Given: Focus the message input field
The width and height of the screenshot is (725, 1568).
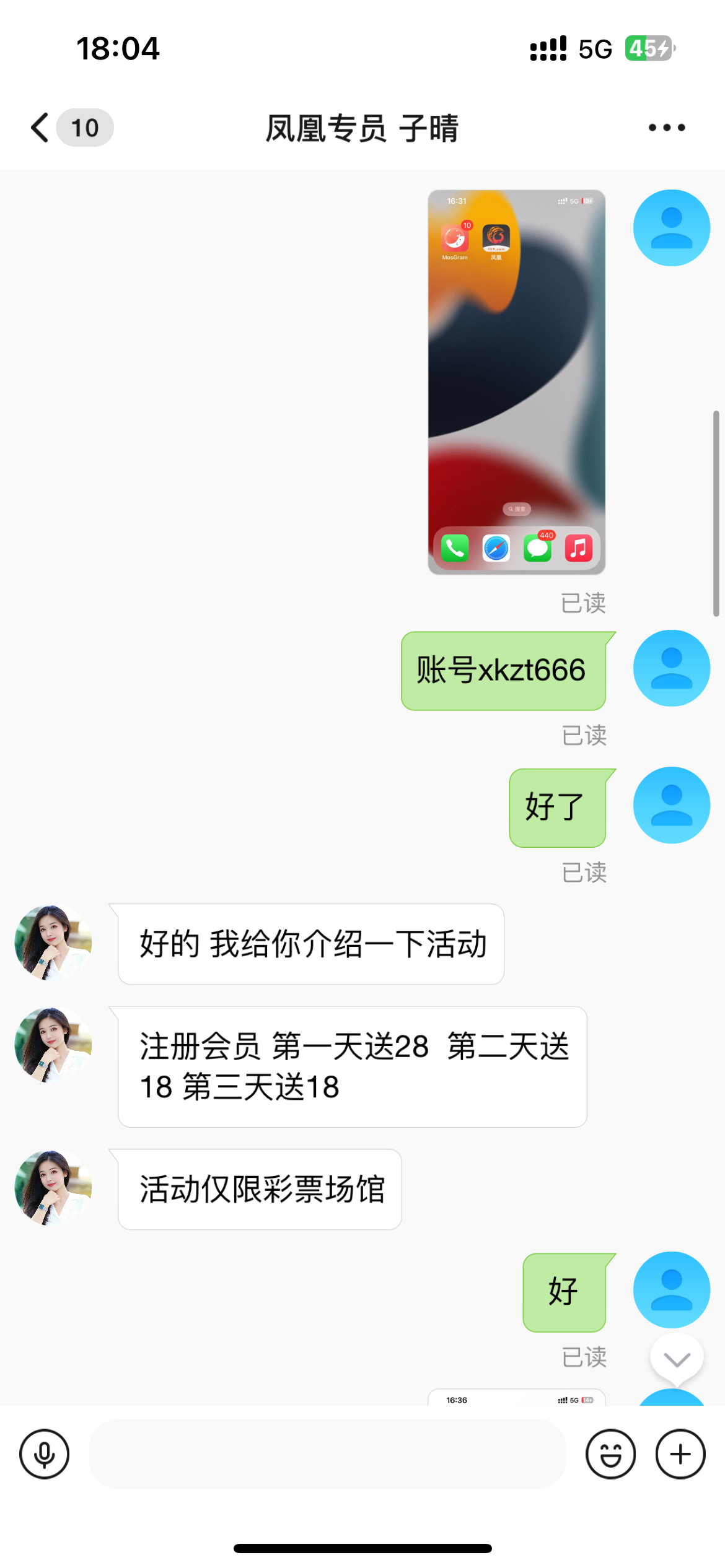Looking at the screenshot, I should (x=327, y=1453).
